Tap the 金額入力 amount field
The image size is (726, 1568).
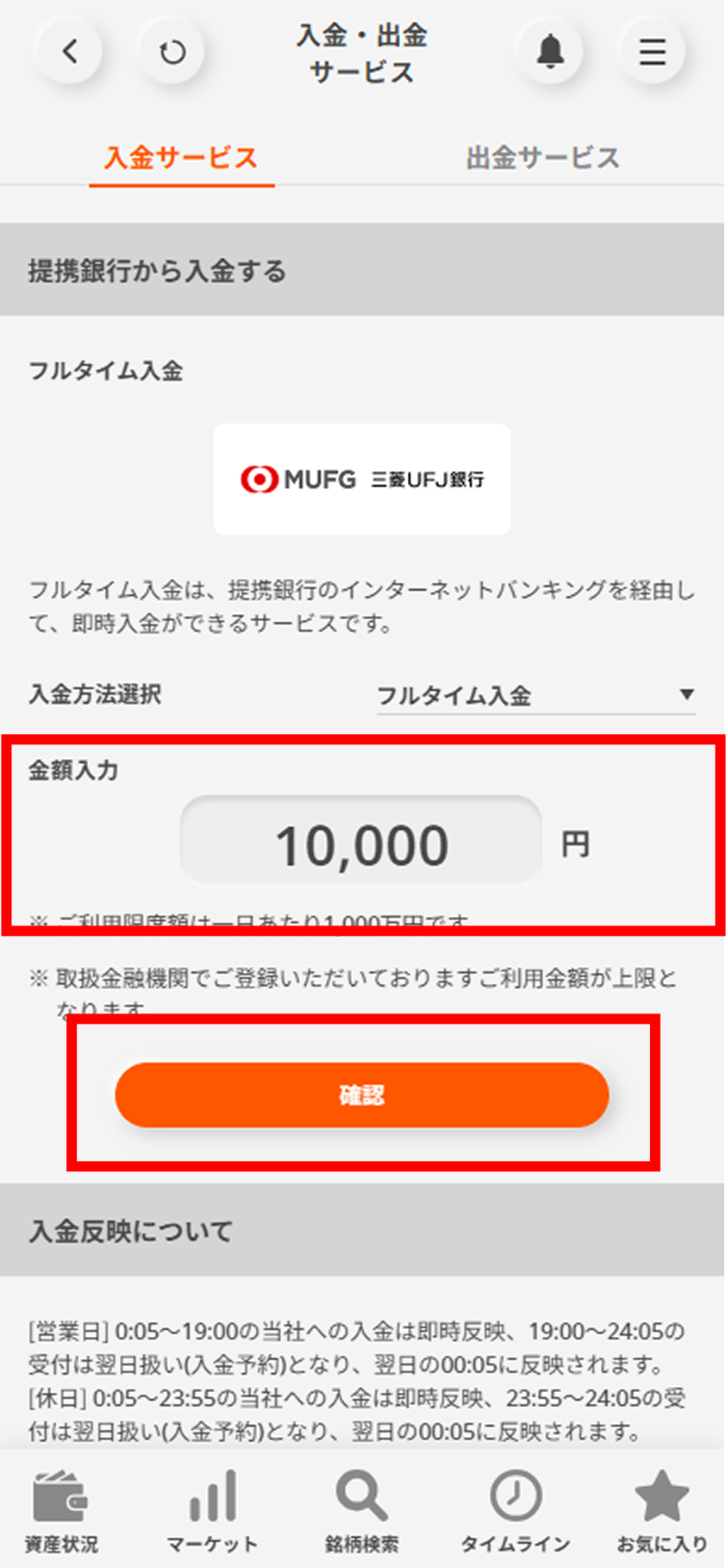pos(361,843)
